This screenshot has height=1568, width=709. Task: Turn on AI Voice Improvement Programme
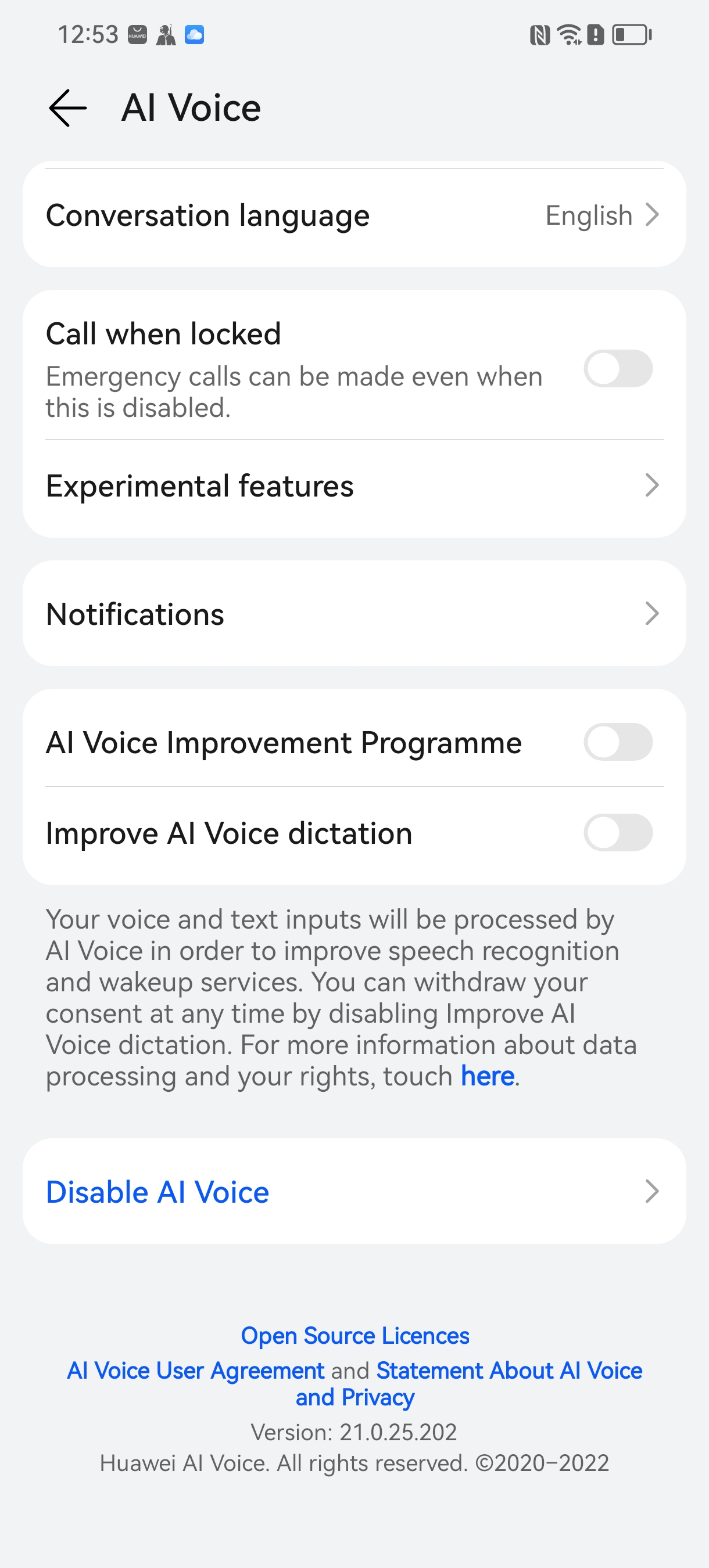[618, 743]
